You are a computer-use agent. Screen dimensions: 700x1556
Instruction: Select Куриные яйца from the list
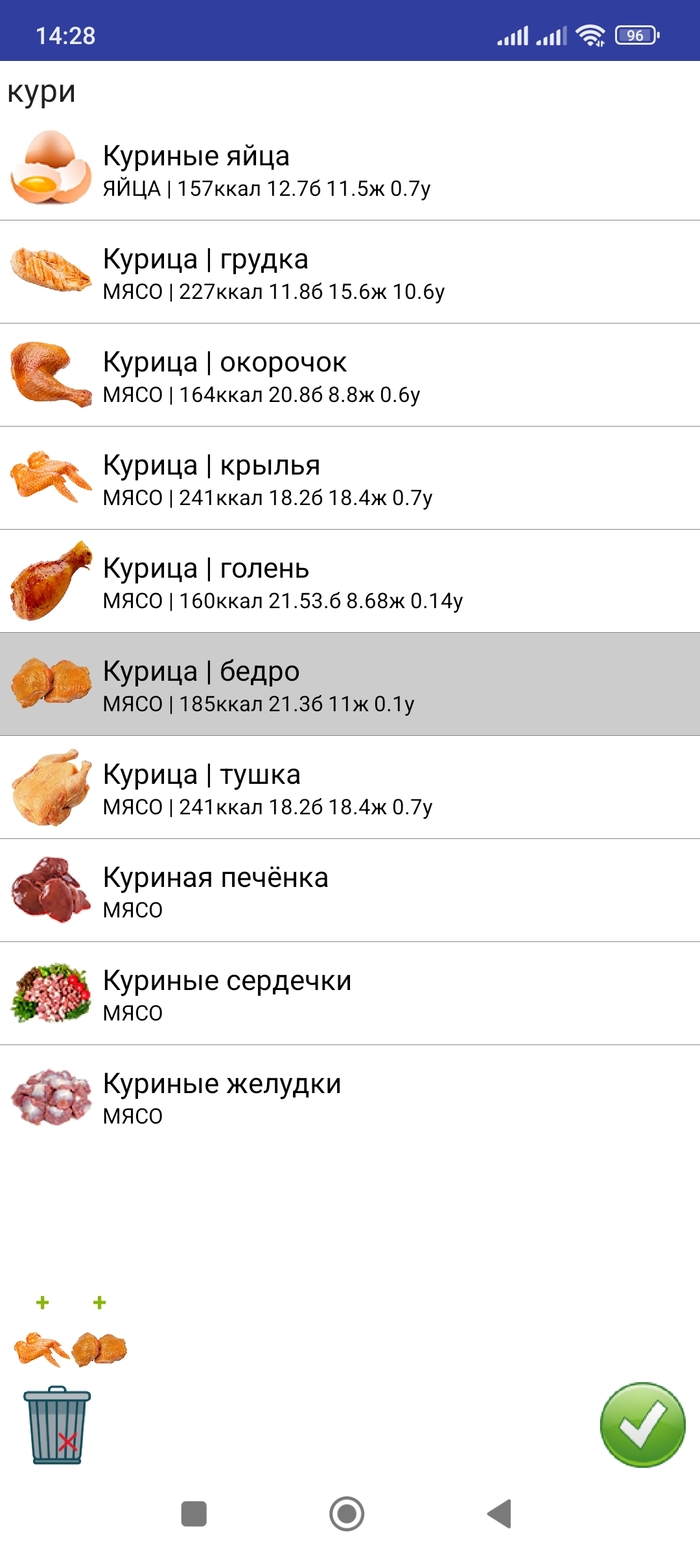coord(350,169)
